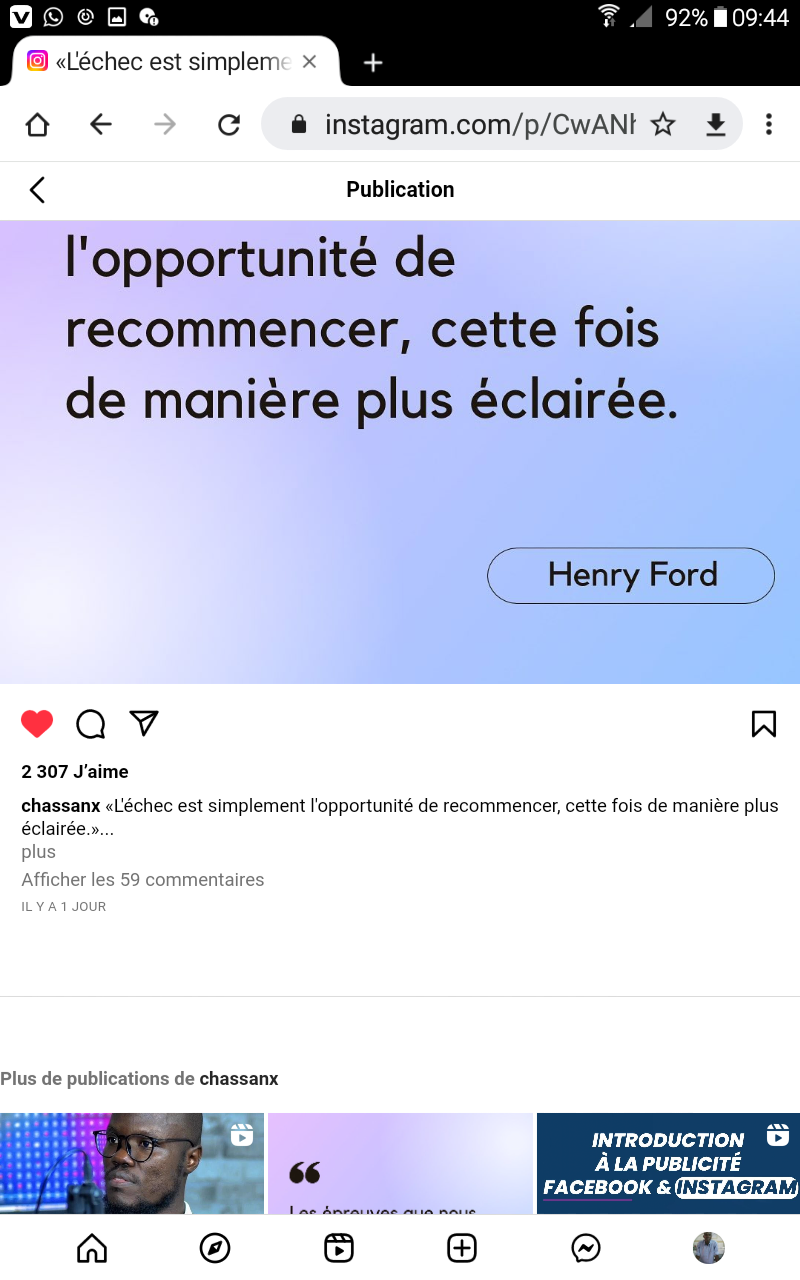Open the "Les épreuves que nous" quote thumbnail
This screenshot has width=800, height=1280.
[x=400, y=1164]
